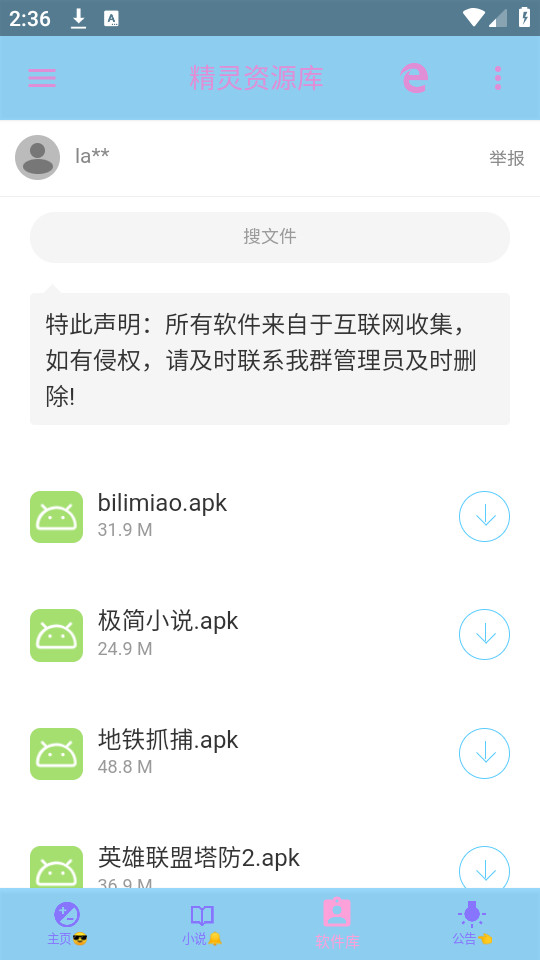This screenshot has height=960, width=540.
Task: Open the bilimiao.apk file row
Action: pyautogui.click(x=270, y=517)
